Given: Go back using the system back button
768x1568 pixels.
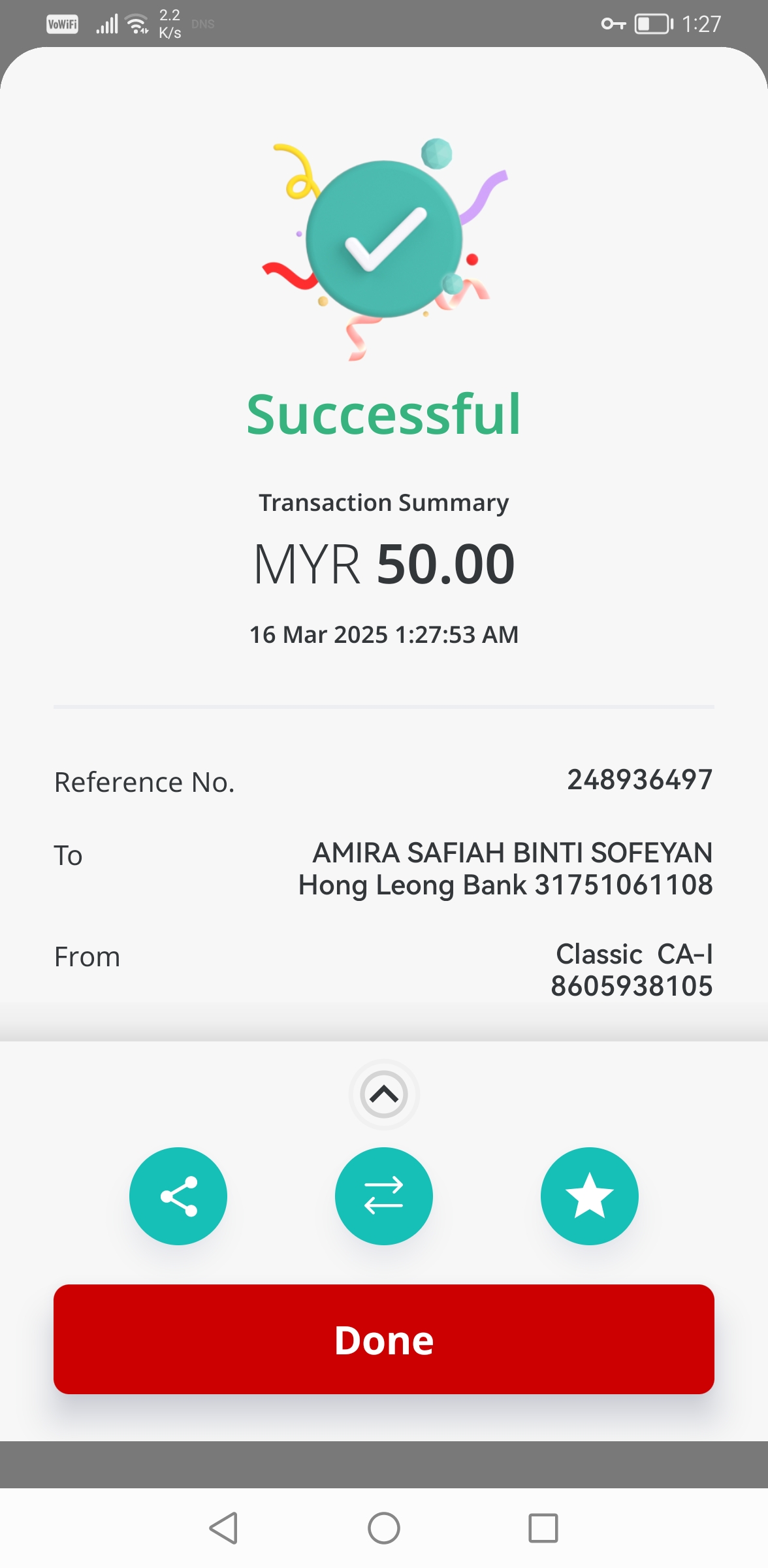Looking at the screenshot, I should (224, 1528).
